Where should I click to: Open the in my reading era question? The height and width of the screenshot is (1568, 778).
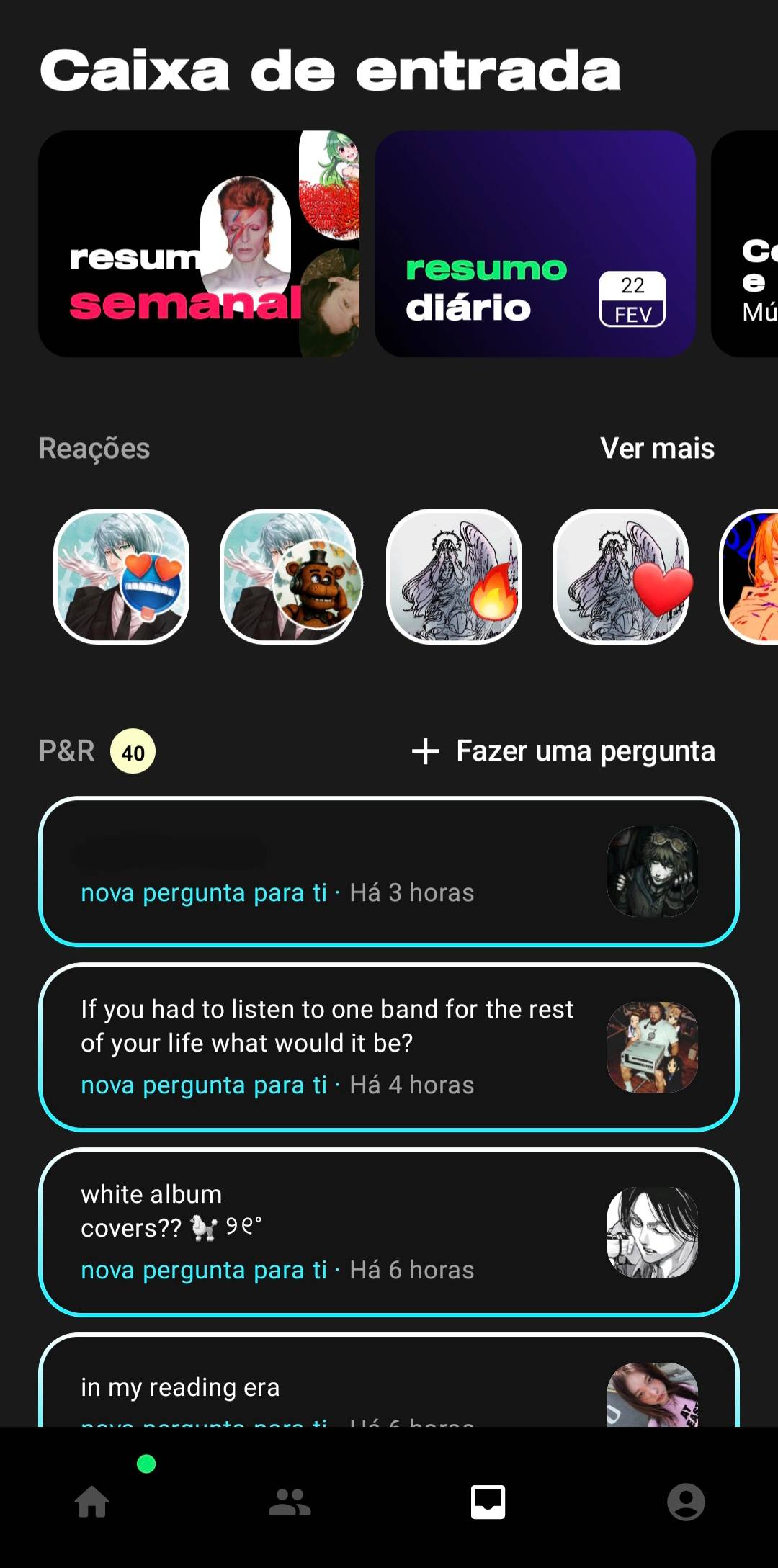click(389, 1380)
